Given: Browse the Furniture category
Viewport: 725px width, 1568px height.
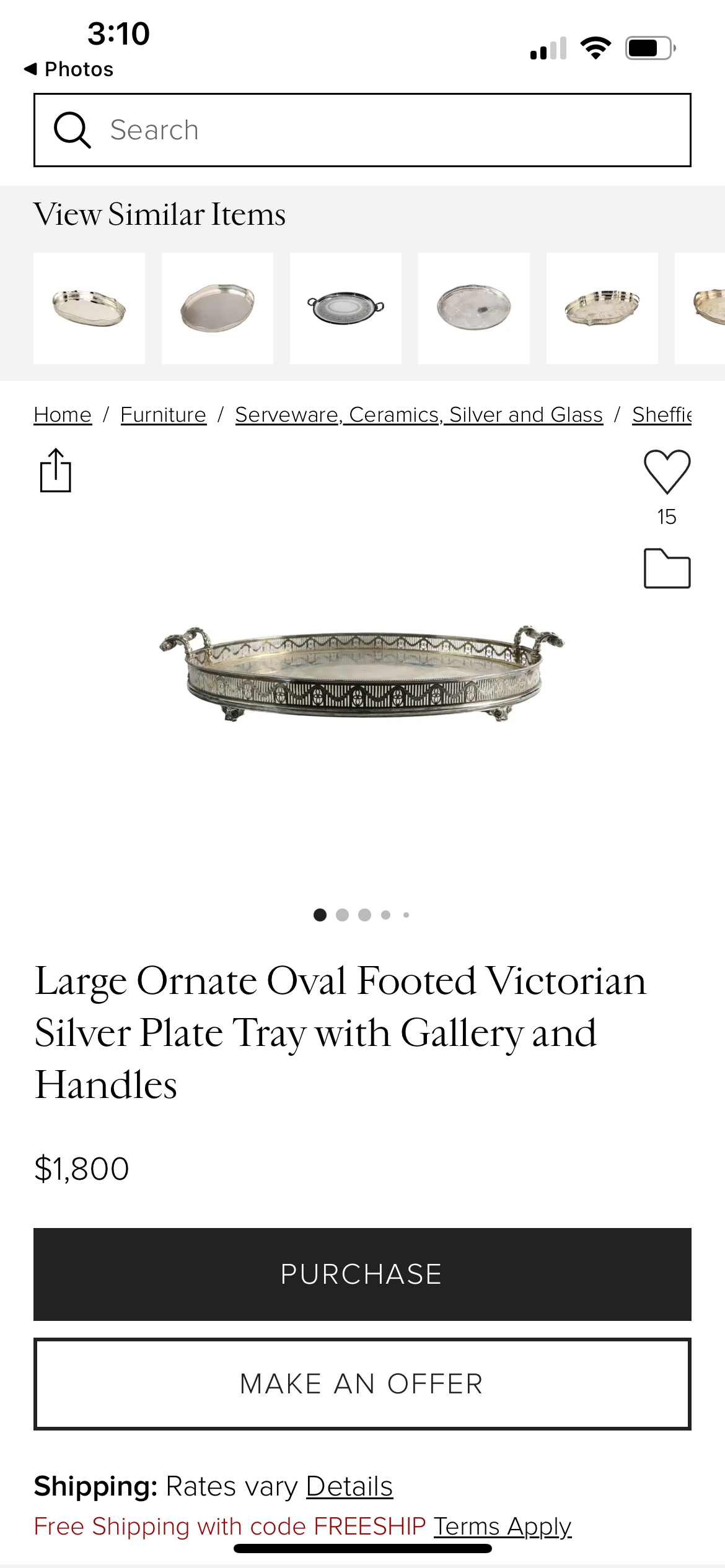Looking at the screenshot, I should 163,414.
